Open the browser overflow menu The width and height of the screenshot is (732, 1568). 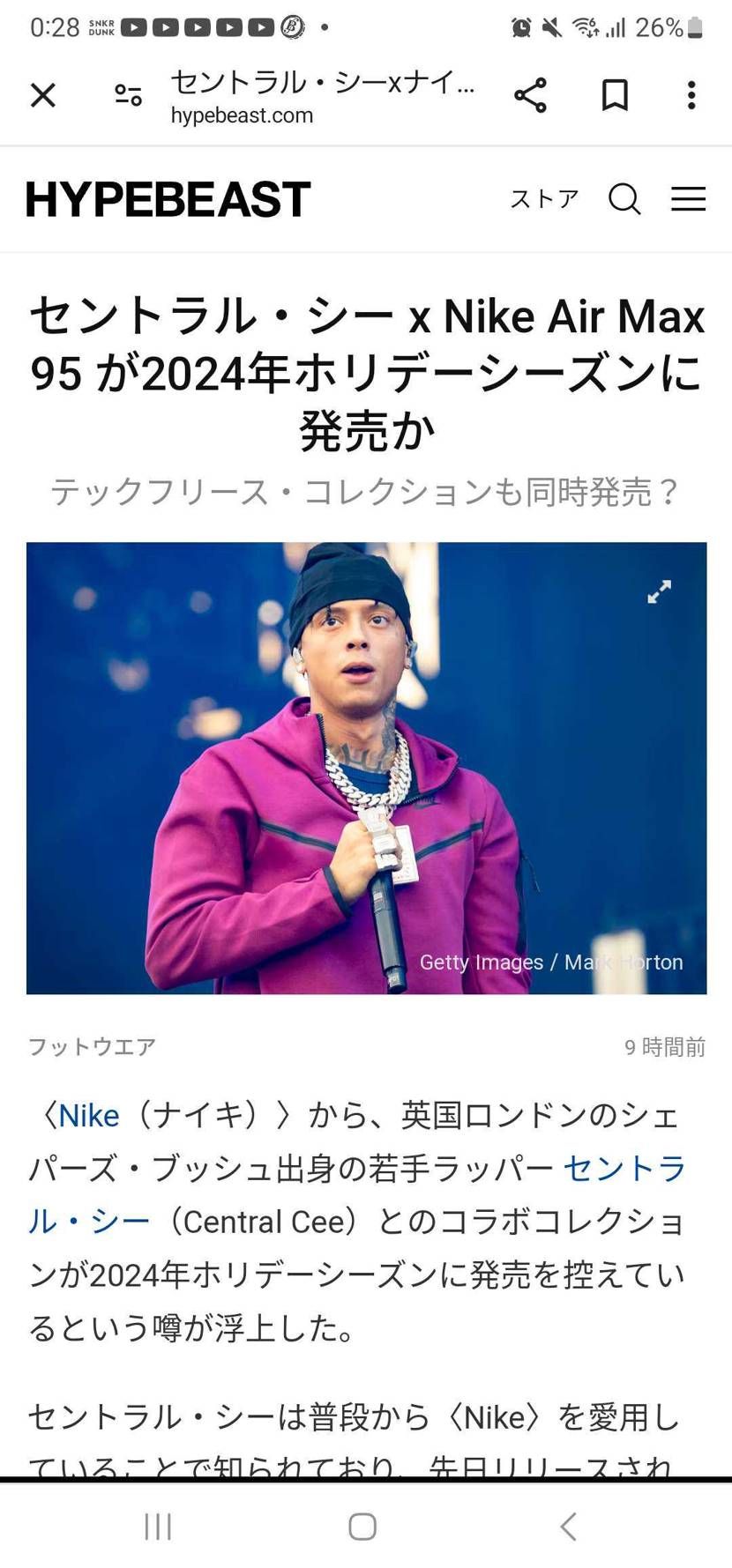(691, 95)
